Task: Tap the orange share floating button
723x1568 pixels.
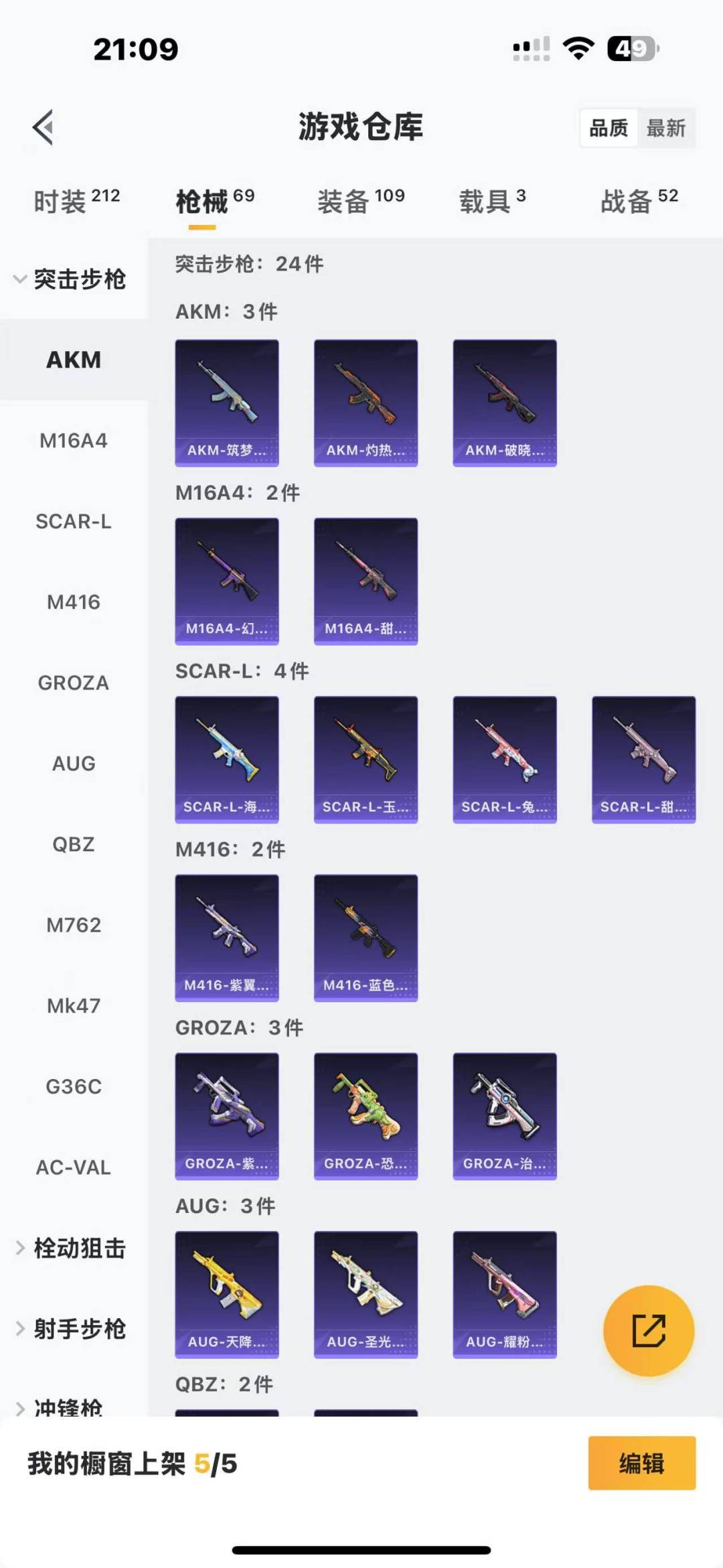Action: tap(648, 1330)
